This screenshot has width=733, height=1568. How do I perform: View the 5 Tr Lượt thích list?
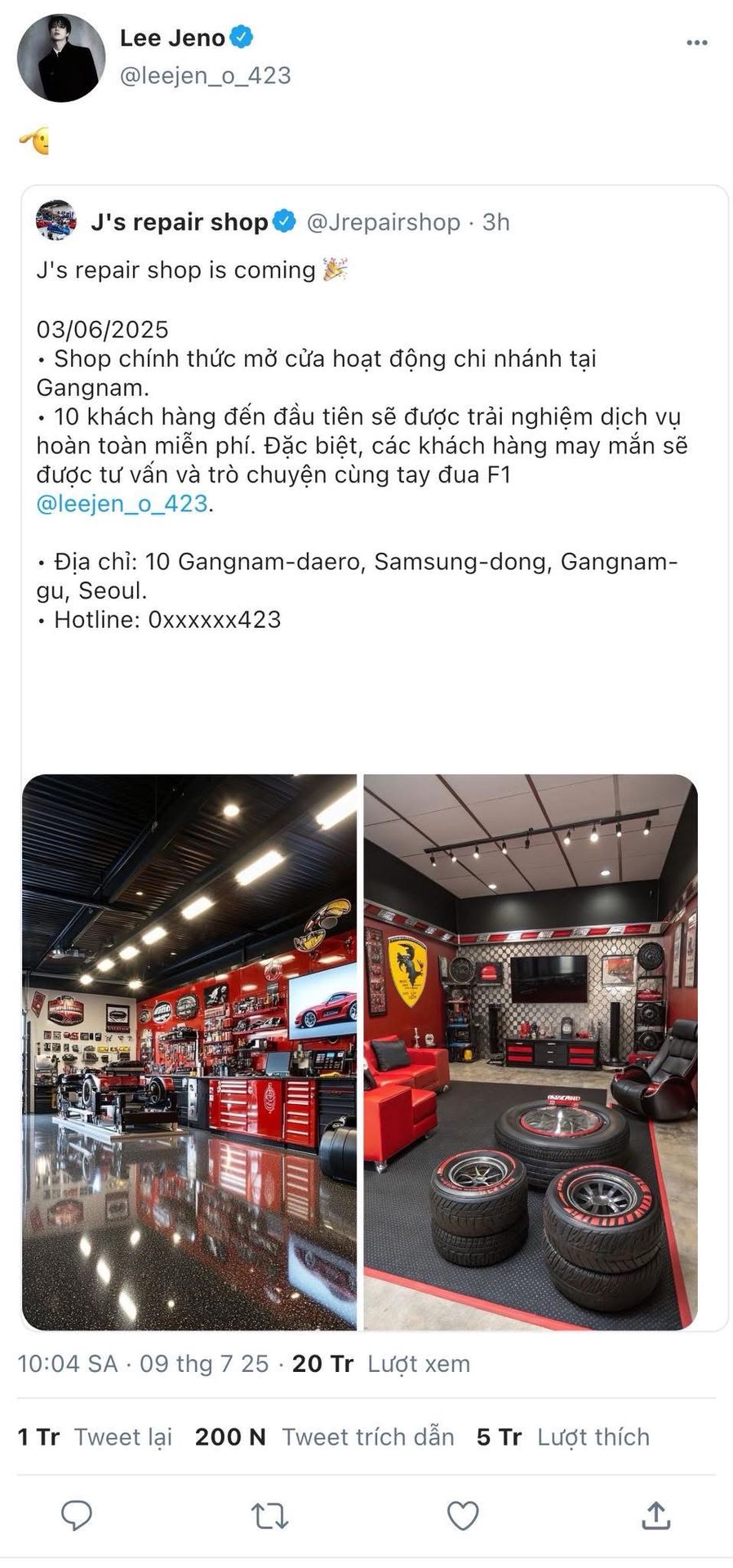563,1437
